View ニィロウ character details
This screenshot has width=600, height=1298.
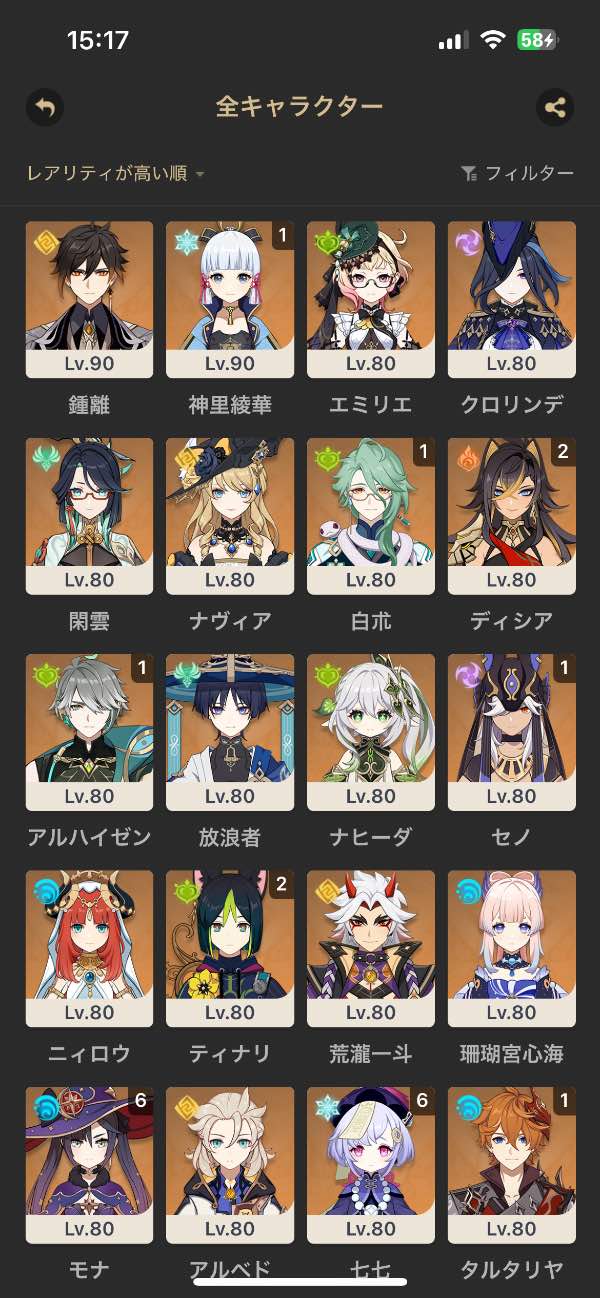pos(89,947)
